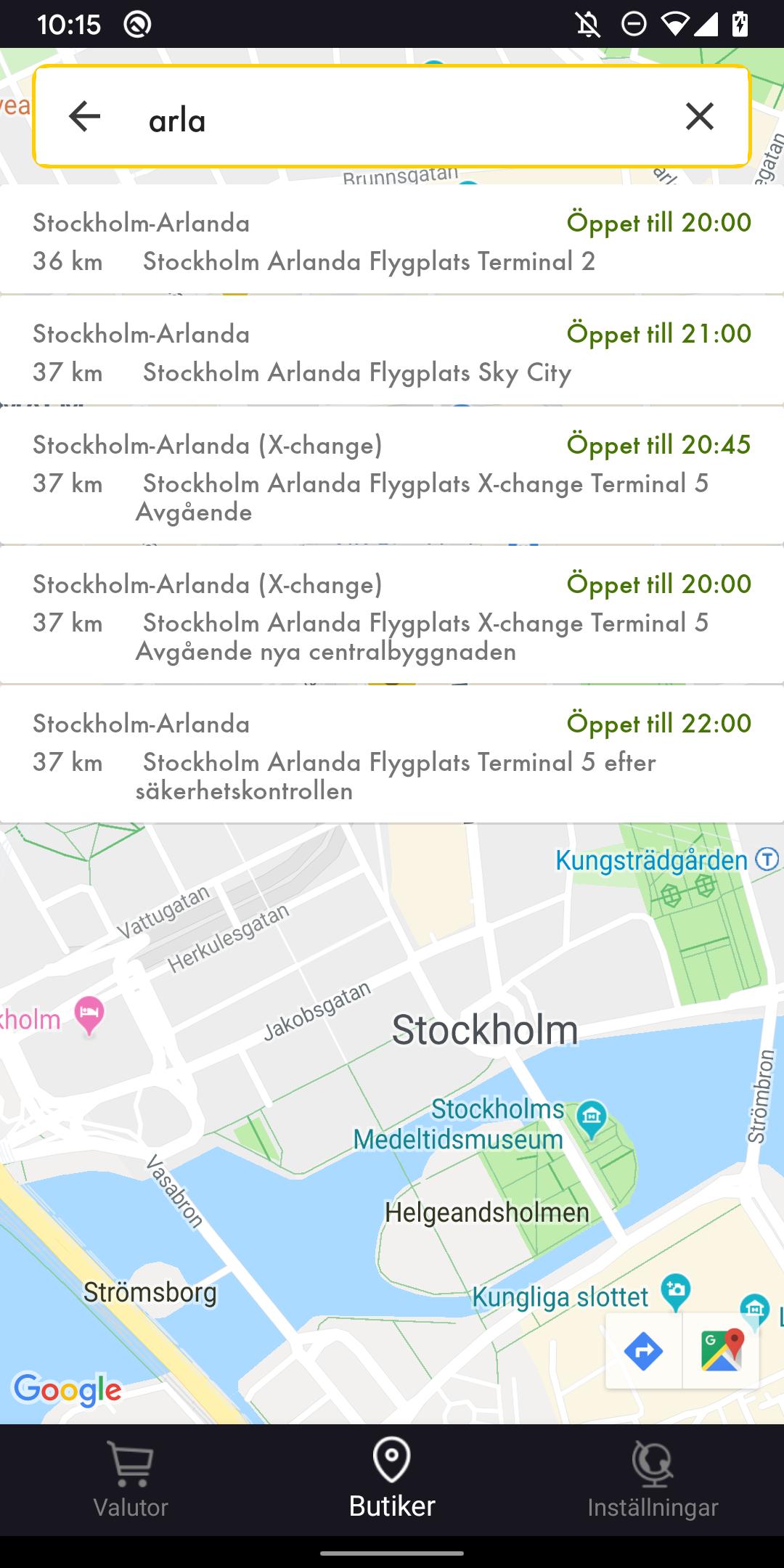784x1568 pixels.
Task: Clear the search text 'arla'
Action: tap(699, 117)
